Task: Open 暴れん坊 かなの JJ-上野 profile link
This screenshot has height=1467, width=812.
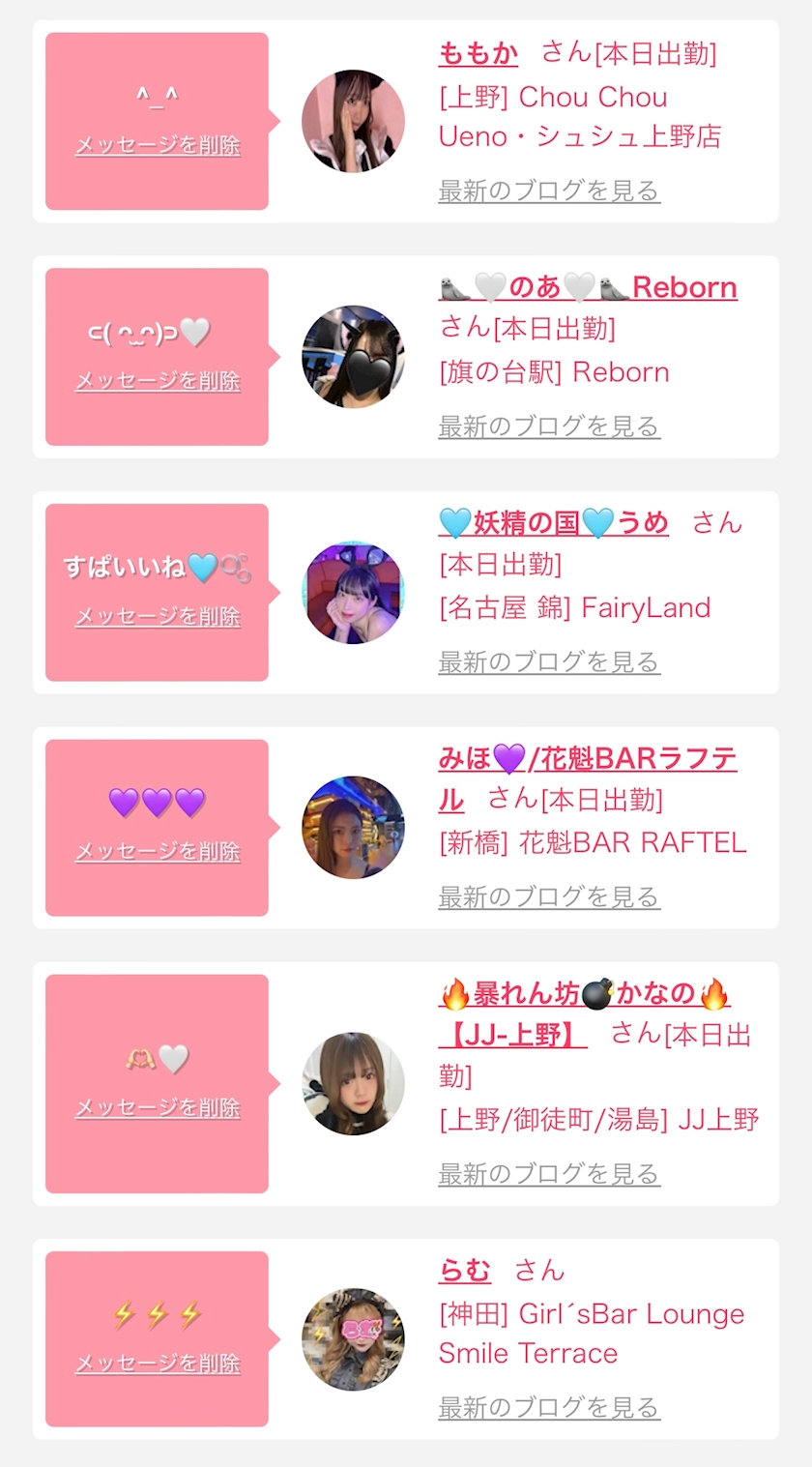Action: pos(584,994)
